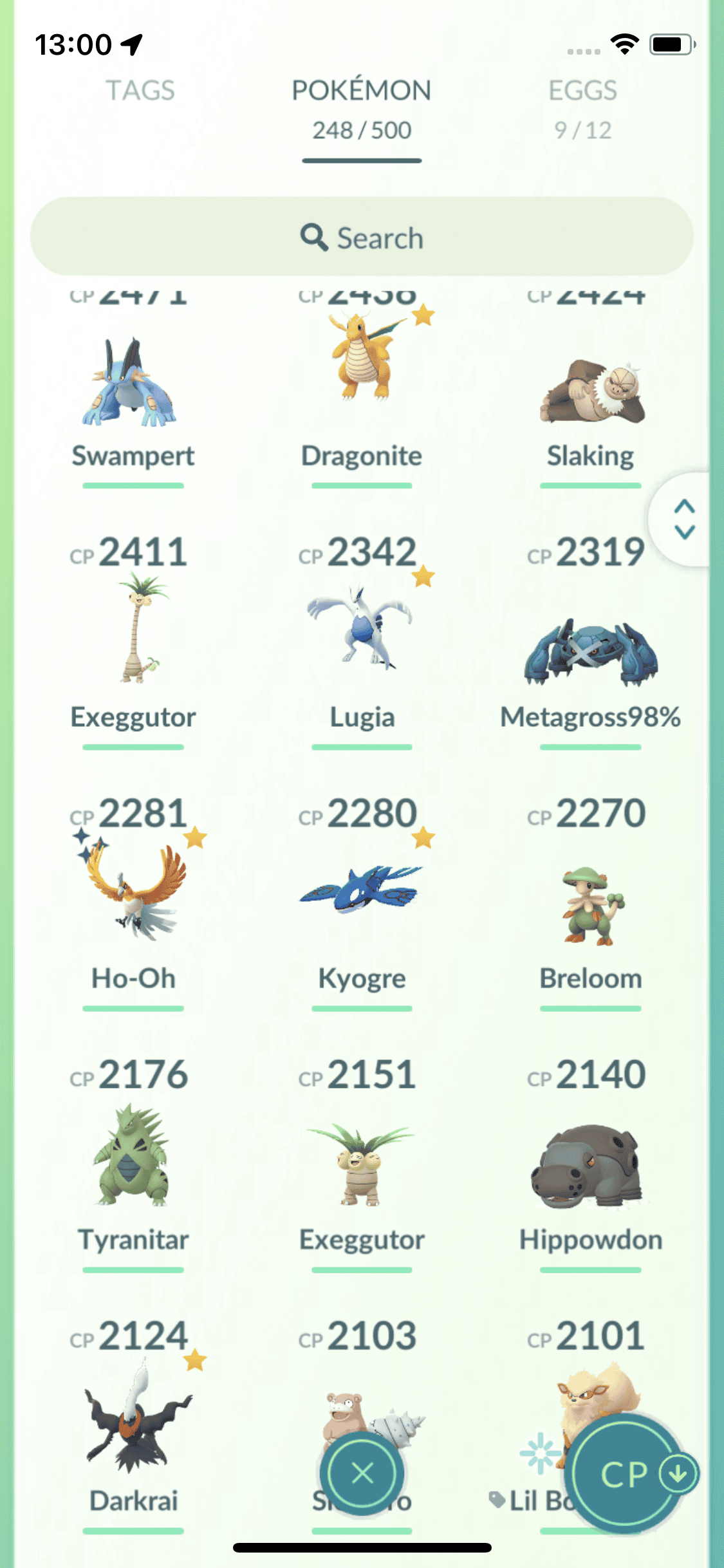Image resolution: width=724 pixels, height=1568 pixels.
Task: Open the CP 2411 Exeggutor
Action: (133, 631)
